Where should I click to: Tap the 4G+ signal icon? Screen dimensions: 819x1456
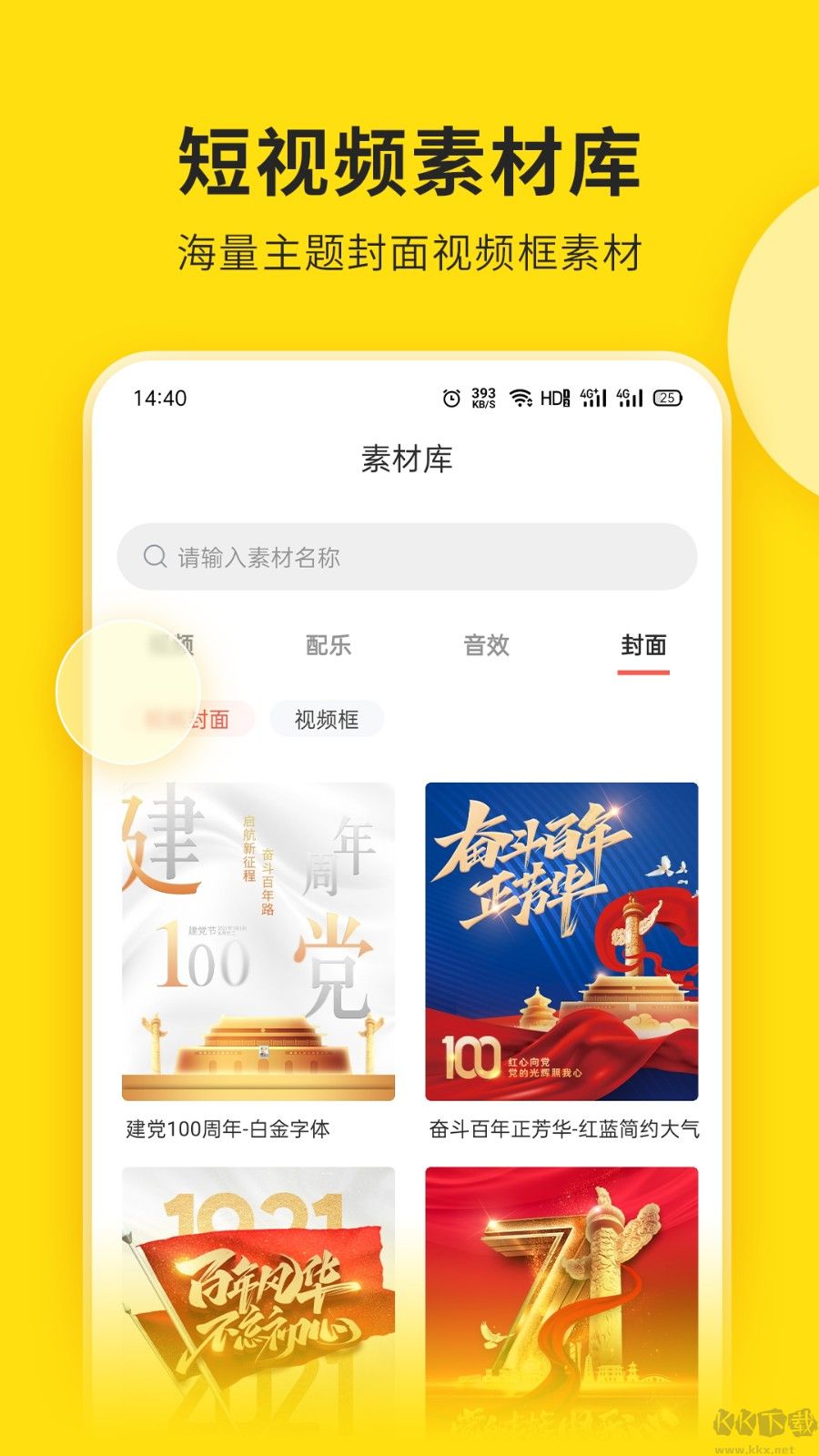click(x=592, y=397)
